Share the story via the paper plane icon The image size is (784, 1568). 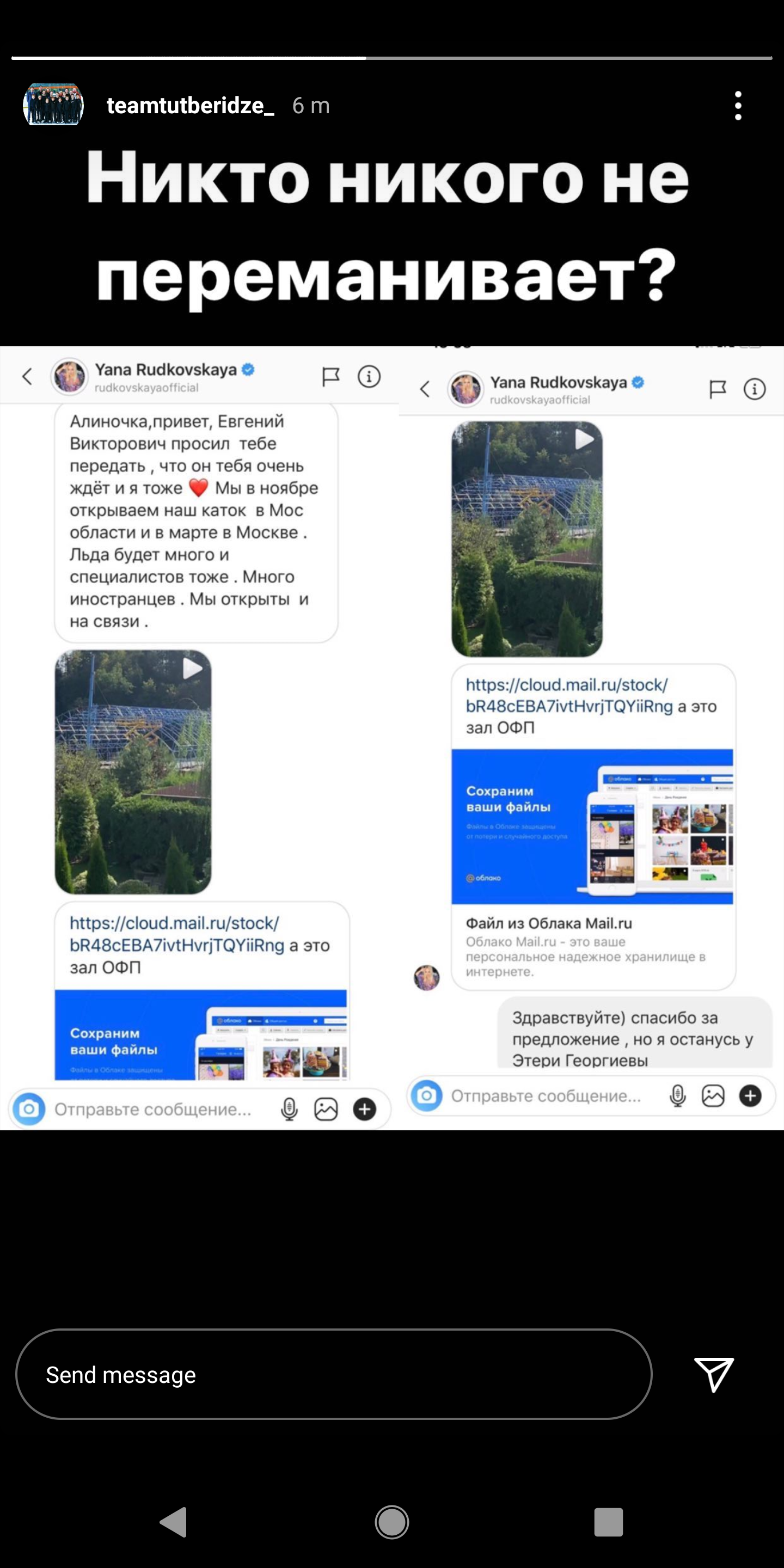713,1374
